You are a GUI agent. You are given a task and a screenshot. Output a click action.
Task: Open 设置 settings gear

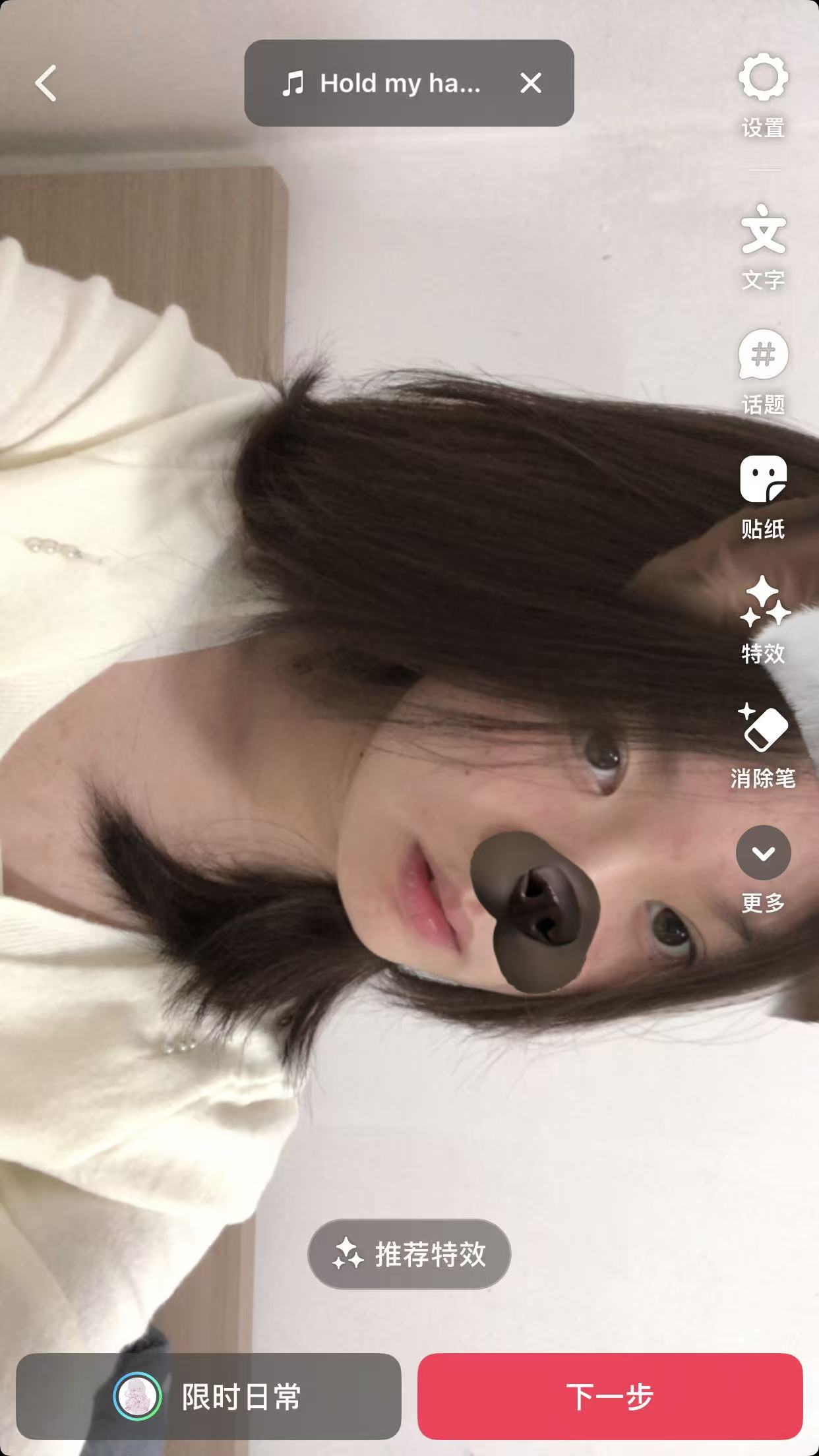(x=763, y=95)
